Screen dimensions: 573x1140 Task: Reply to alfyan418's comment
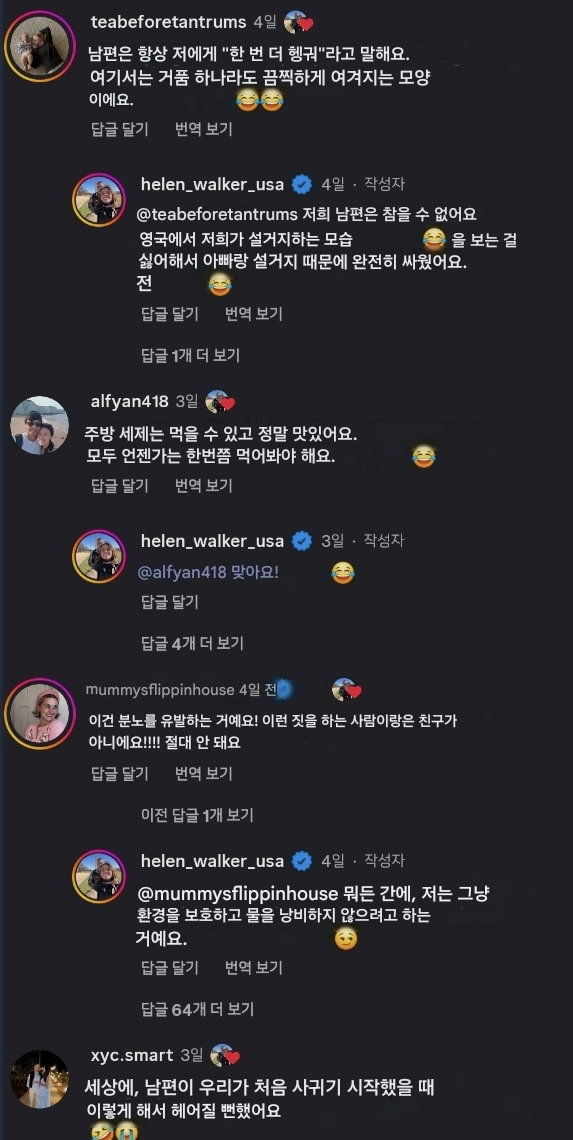coord(120,486)
